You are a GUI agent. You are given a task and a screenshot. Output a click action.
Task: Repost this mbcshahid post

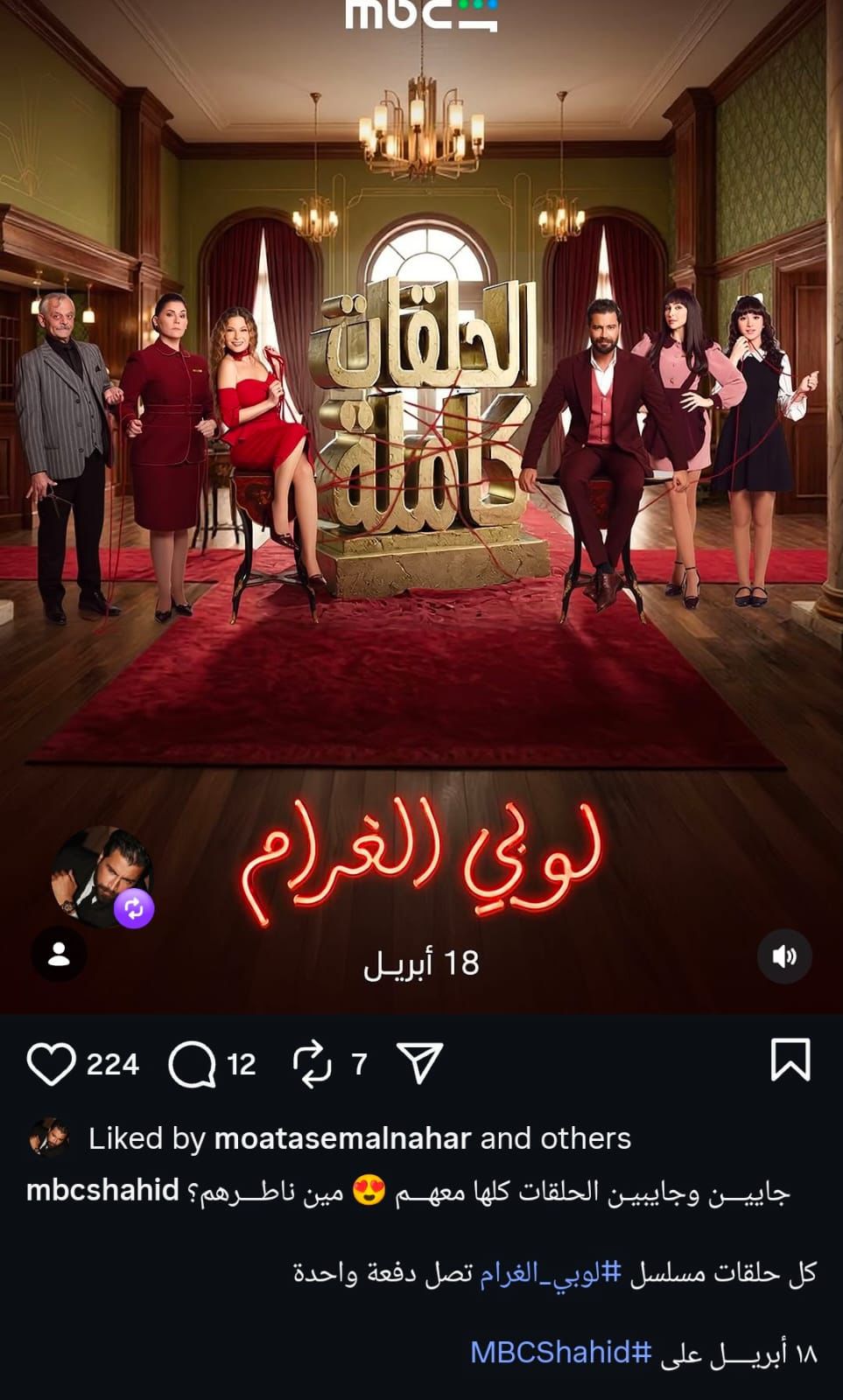click(312, 1064)
